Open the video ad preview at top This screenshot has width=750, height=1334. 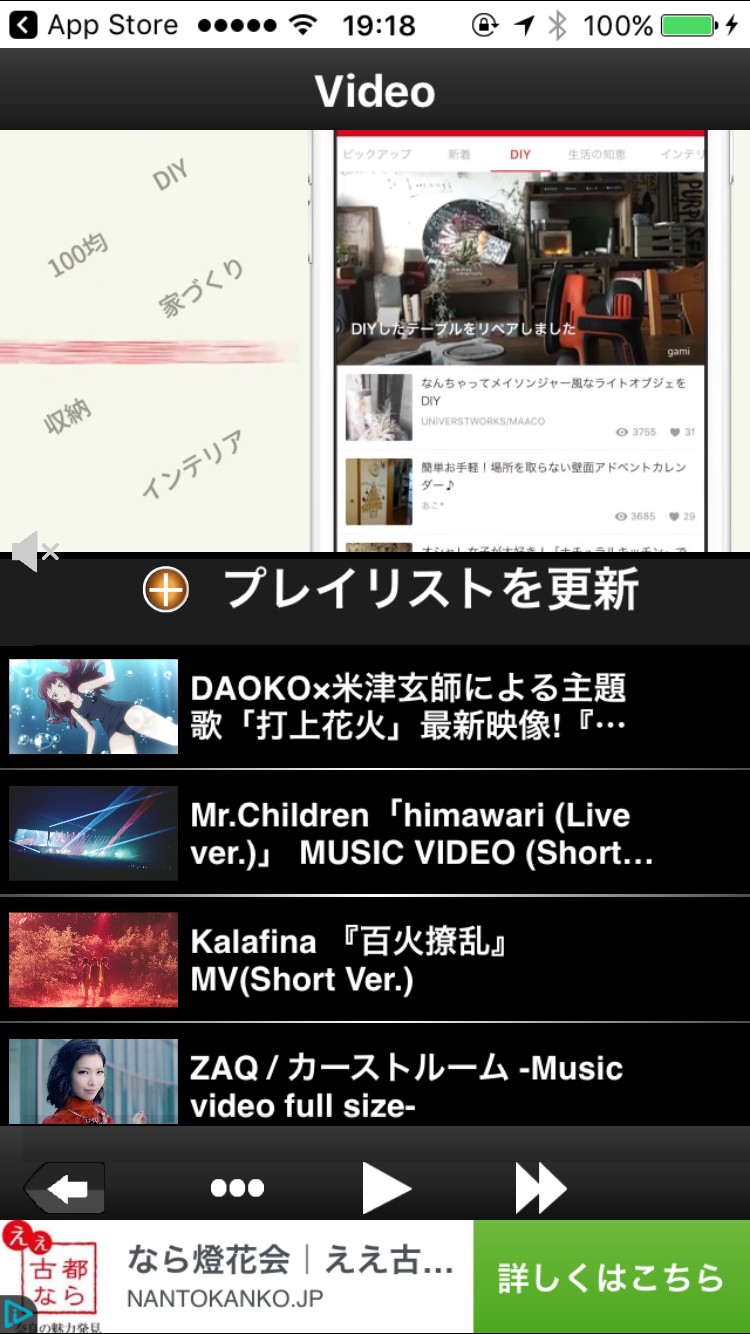(x=375, y=340)
